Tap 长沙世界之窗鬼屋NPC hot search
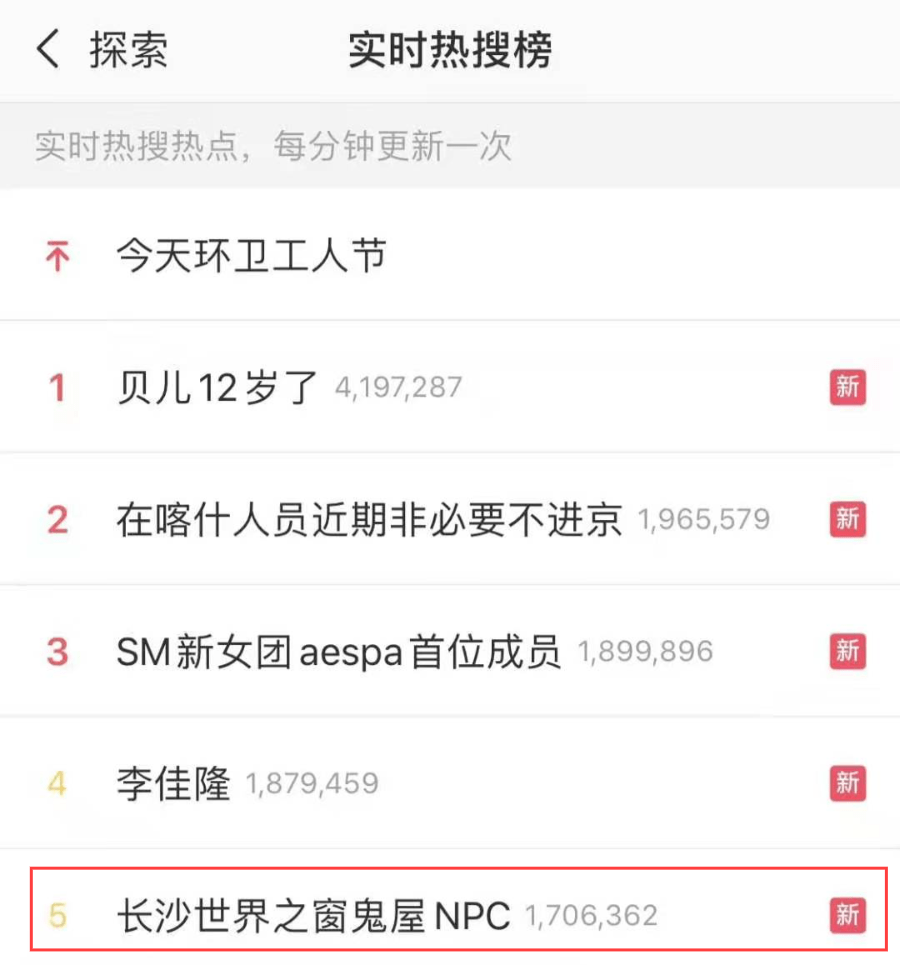Viewport: 900px width, 965px height. tap(313, 915)
